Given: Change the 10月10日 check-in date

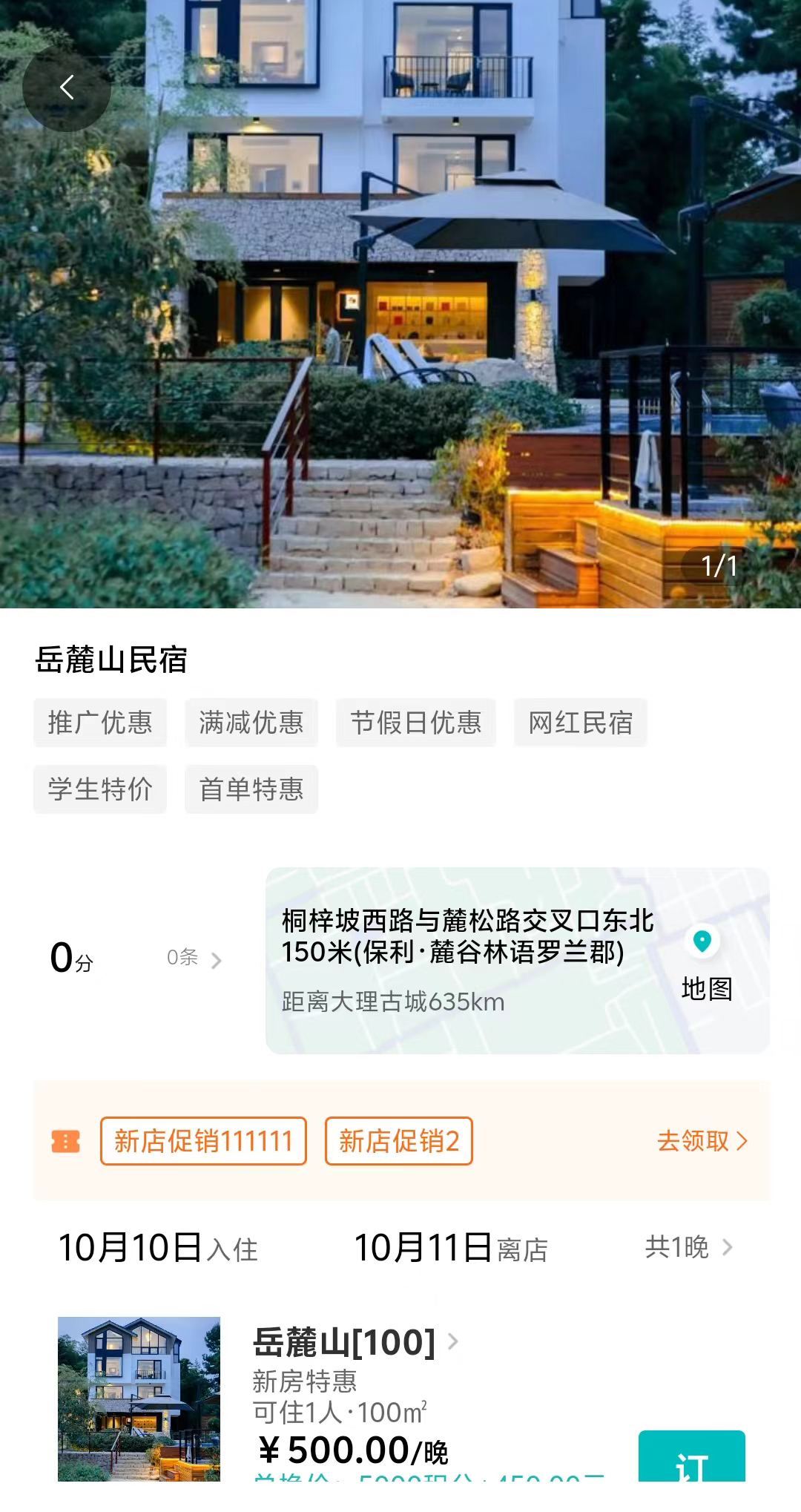Looking at the screenshot, I should (x=158, y=1248).
